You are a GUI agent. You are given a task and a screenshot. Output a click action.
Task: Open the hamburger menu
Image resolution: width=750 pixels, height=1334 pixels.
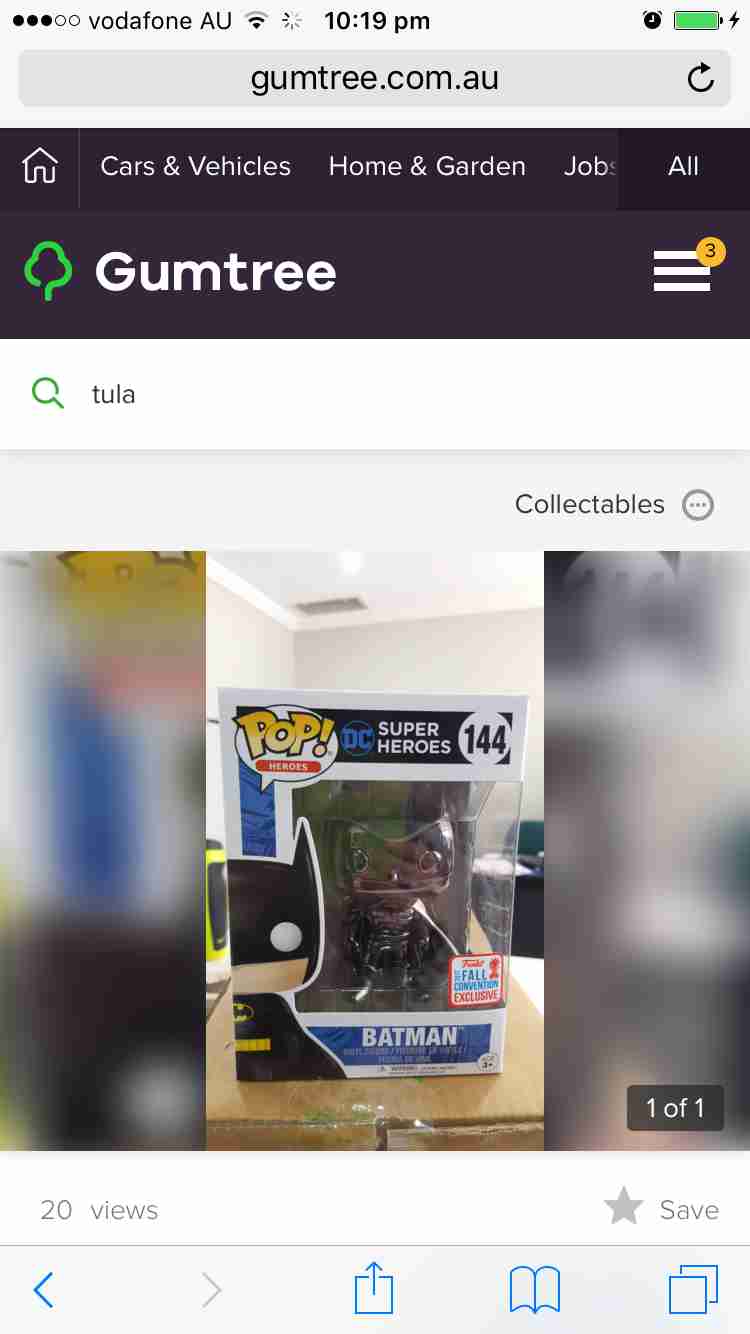click(682, 271)
